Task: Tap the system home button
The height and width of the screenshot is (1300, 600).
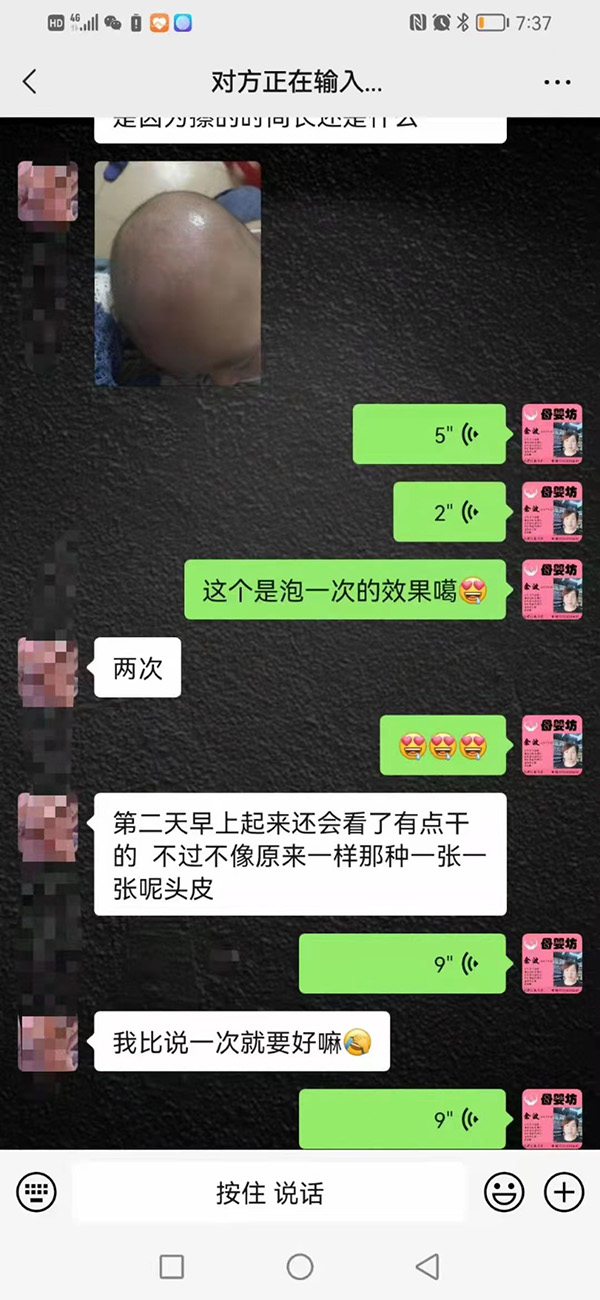Action: click(300, 1267)
